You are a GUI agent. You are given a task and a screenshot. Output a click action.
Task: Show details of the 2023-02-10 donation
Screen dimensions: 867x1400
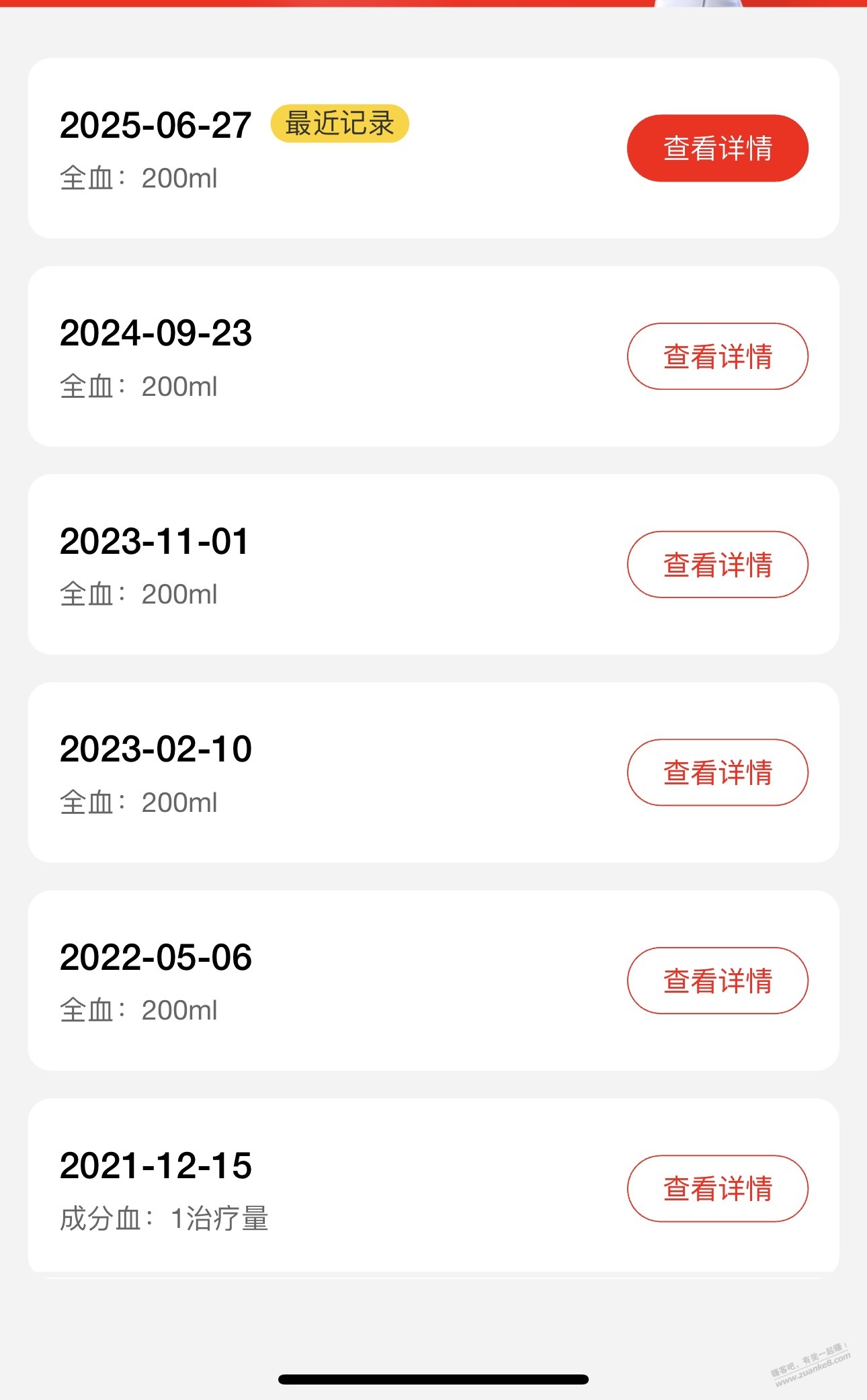tap(717, 772)
